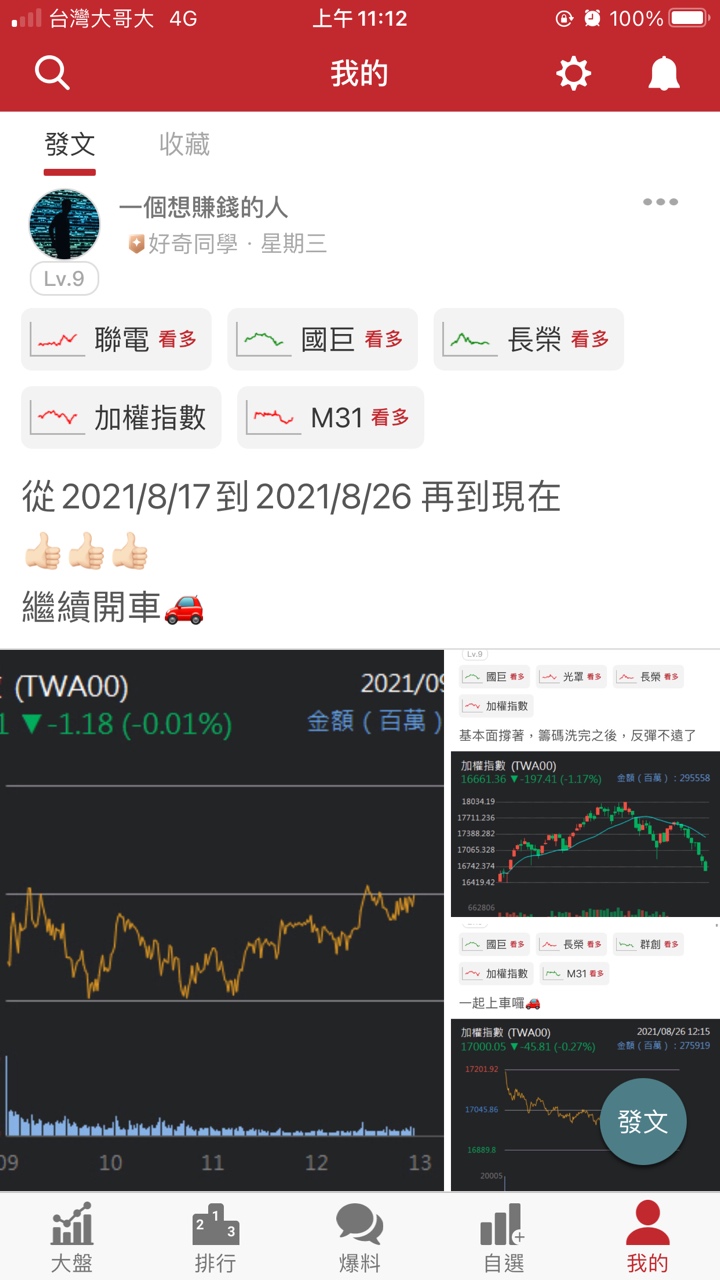
Task: View the 長榮 stock chip
Action: pos(528,339)
